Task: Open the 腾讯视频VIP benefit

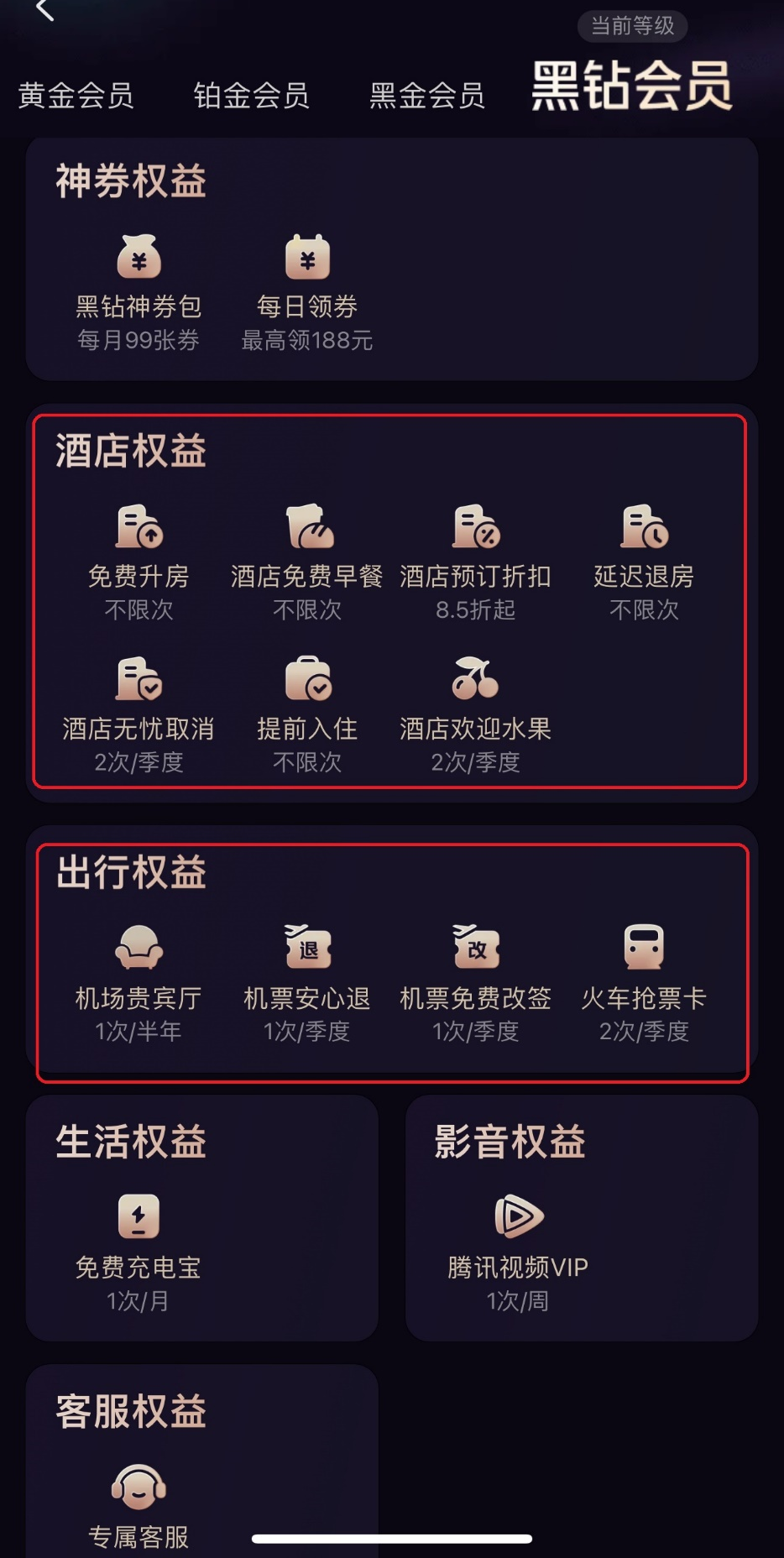Action: (x=518, y=1251)
